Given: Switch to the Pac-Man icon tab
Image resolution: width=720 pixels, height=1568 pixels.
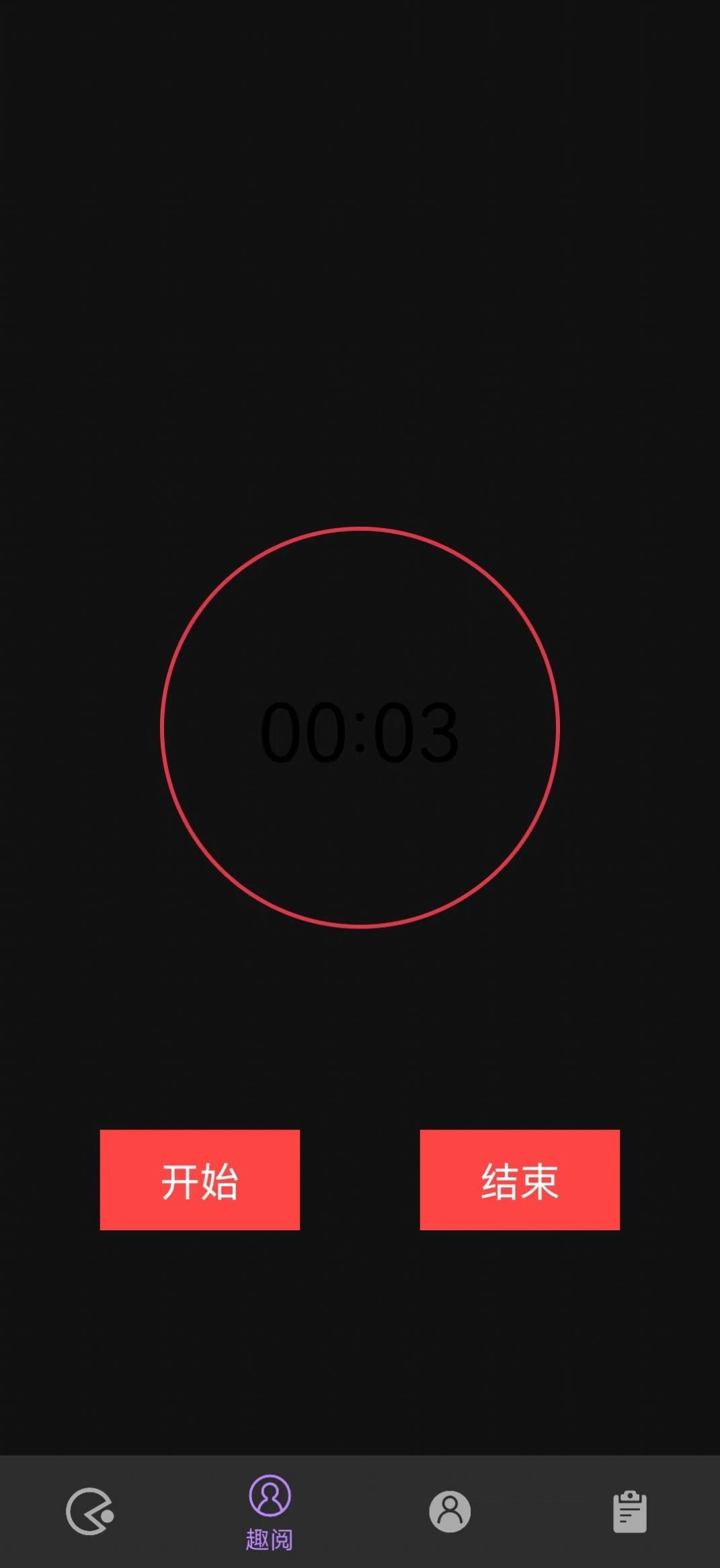Looking at the screenshot, I should [90, 1511].
